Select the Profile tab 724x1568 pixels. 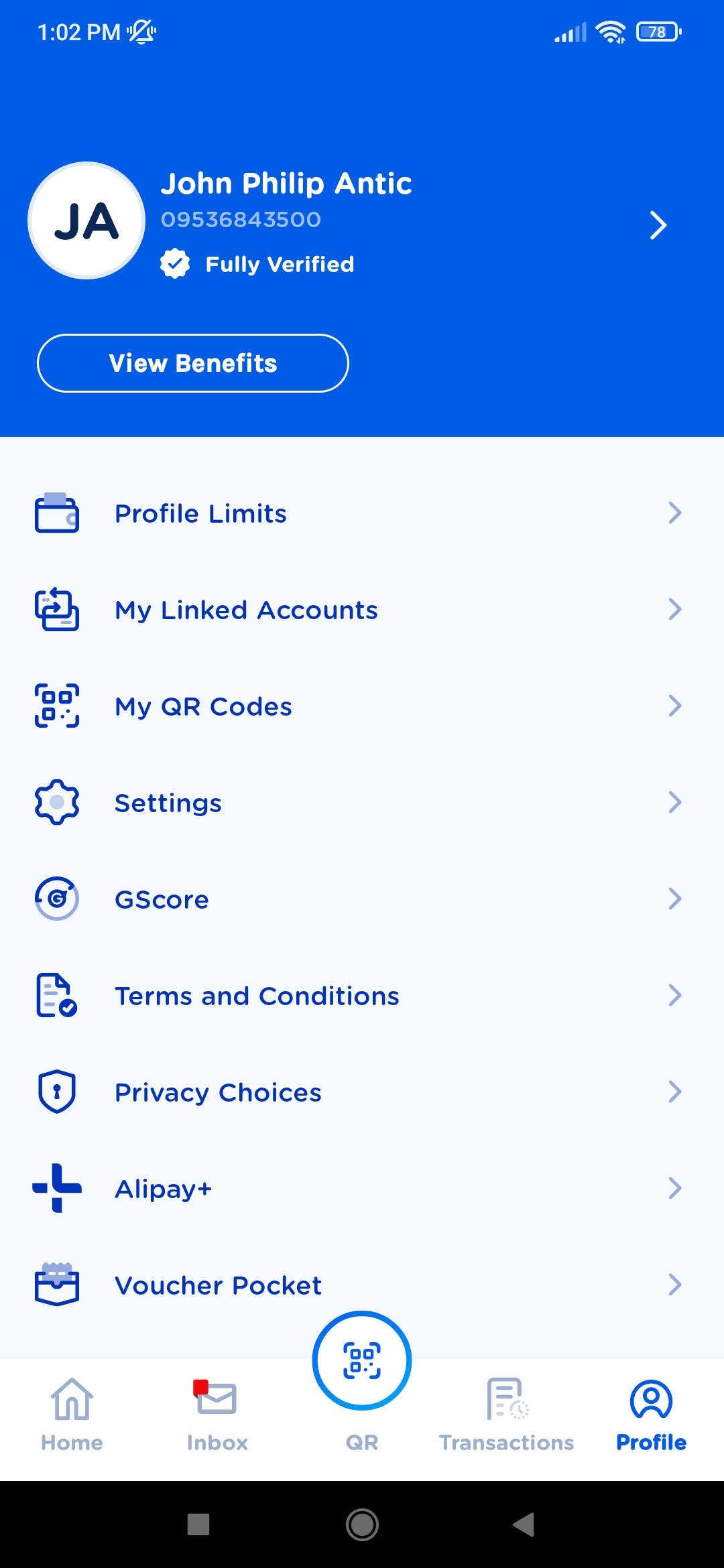click(651, 1414)
